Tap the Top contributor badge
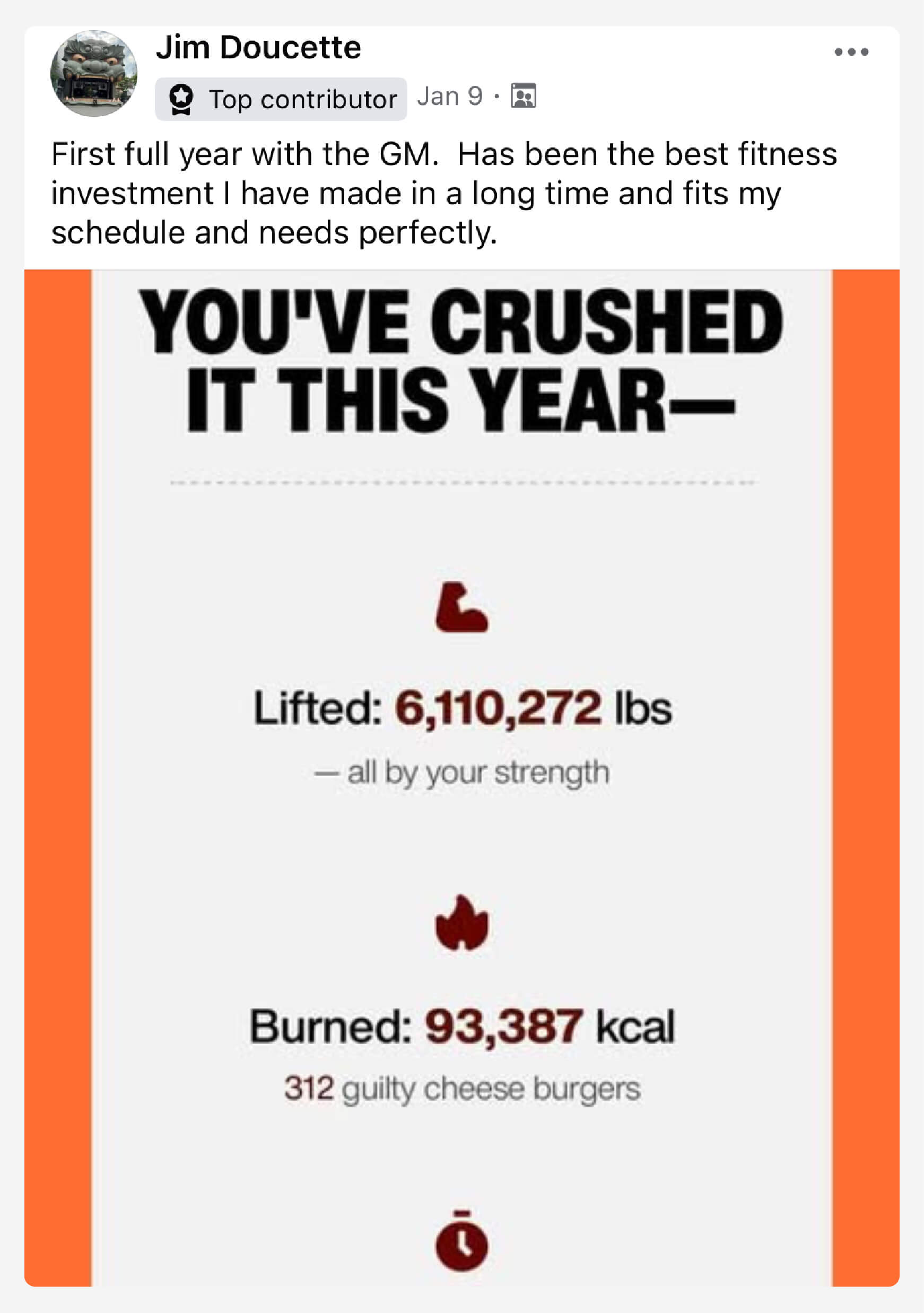 (281, 99)
